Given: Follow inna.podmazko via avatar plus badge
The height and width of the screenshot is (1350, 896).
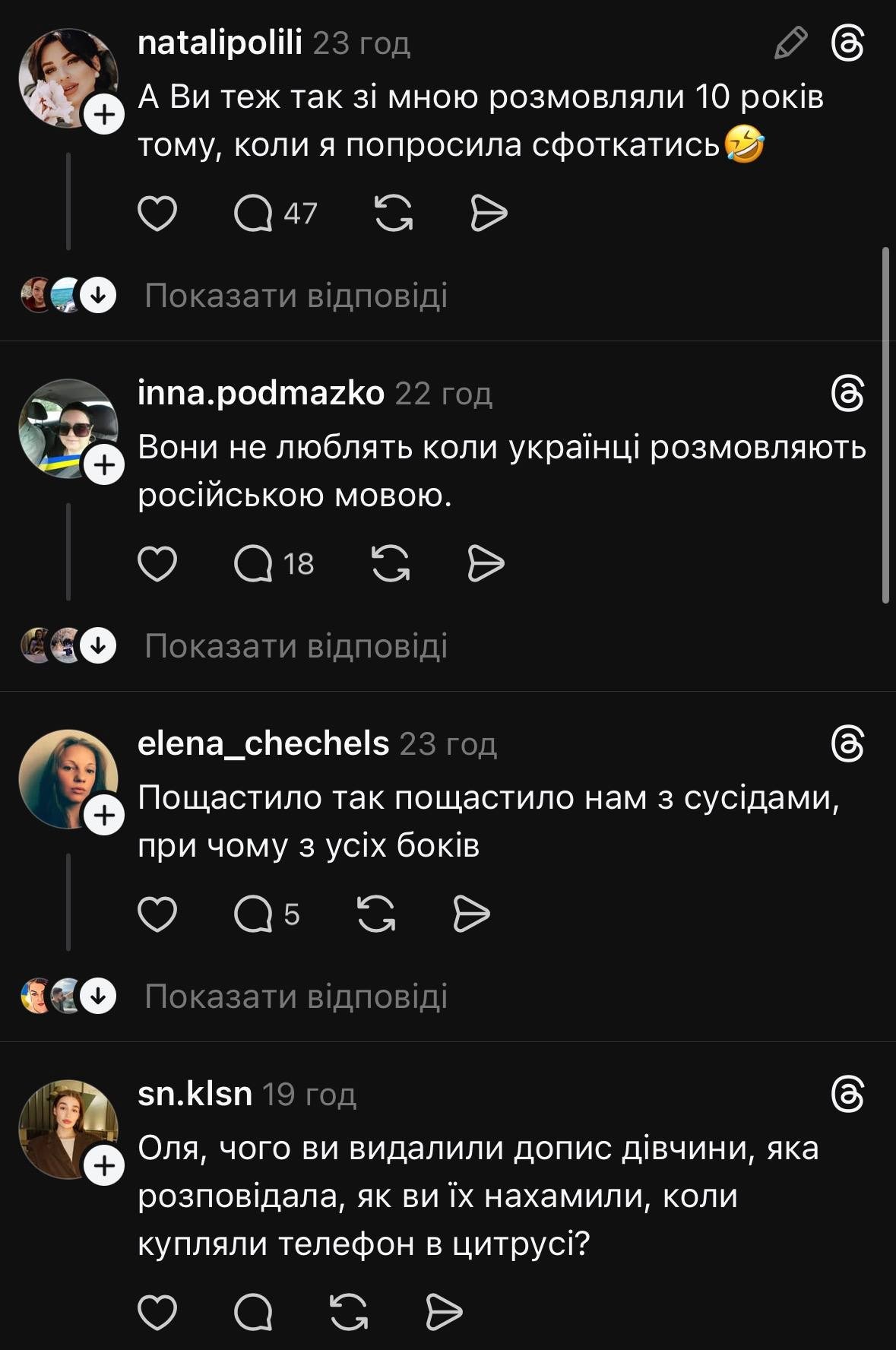Looking at the screenshot, I should point(105,464).
